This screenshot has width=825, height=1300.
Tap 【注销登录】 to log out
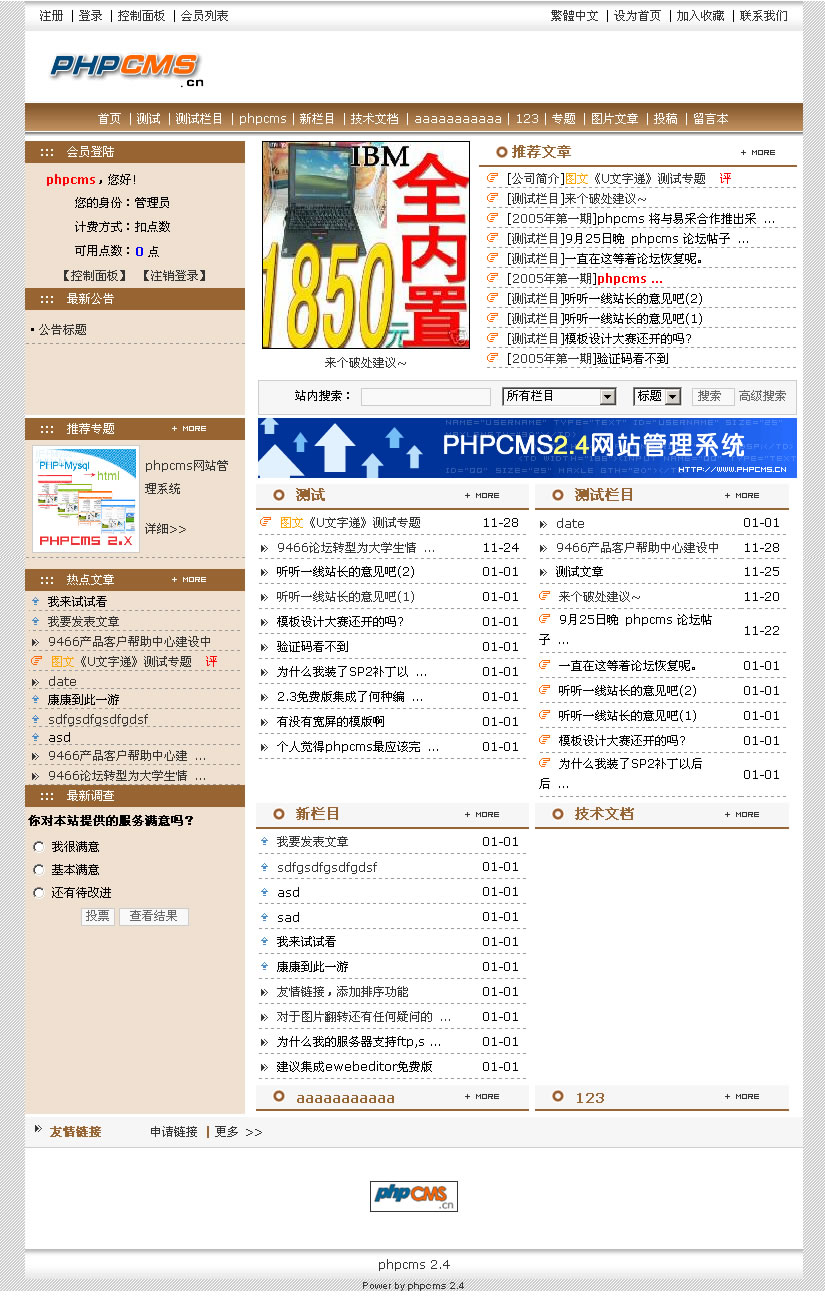coord(174,275)
